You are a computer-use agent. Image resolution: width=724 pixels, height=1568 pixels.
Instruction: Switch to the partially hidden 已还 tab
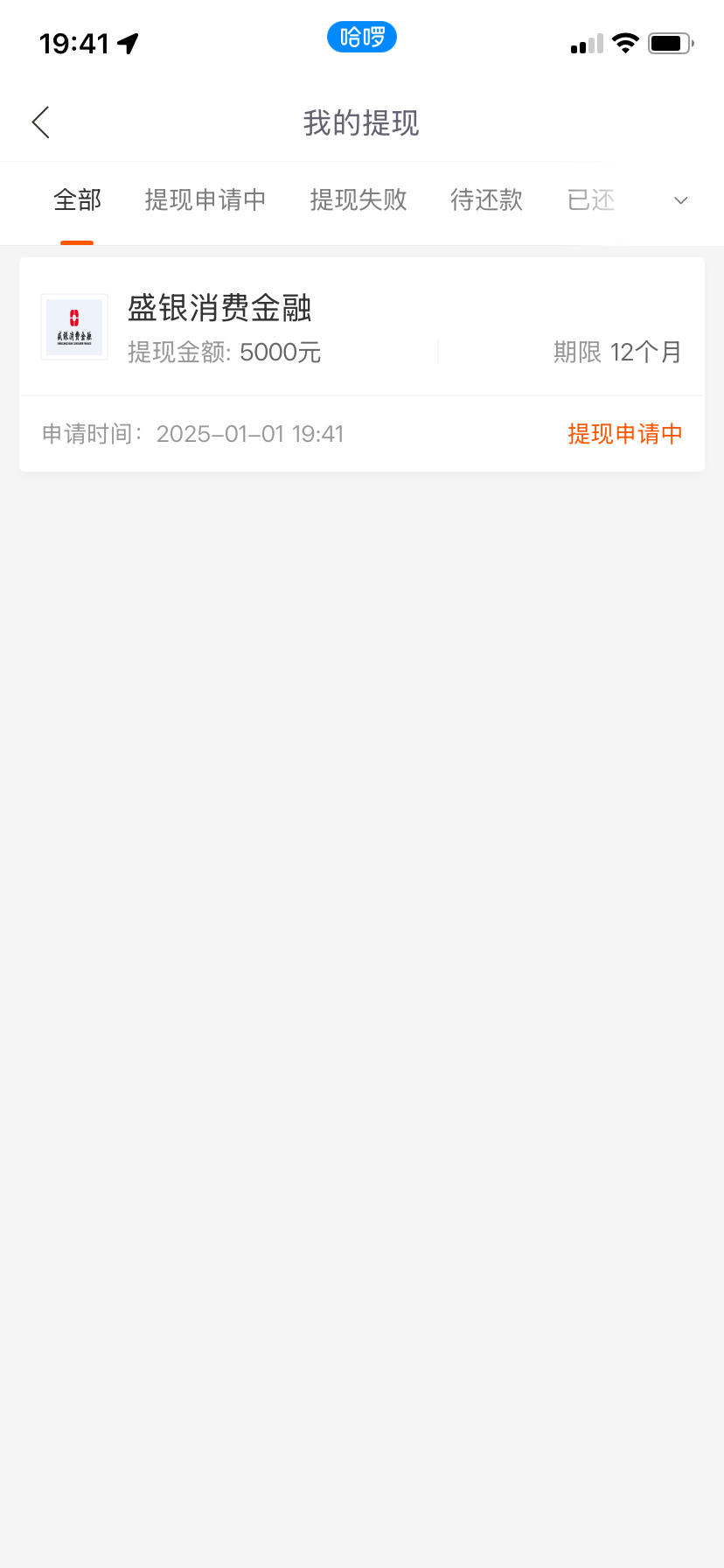(x=592, y=200)
